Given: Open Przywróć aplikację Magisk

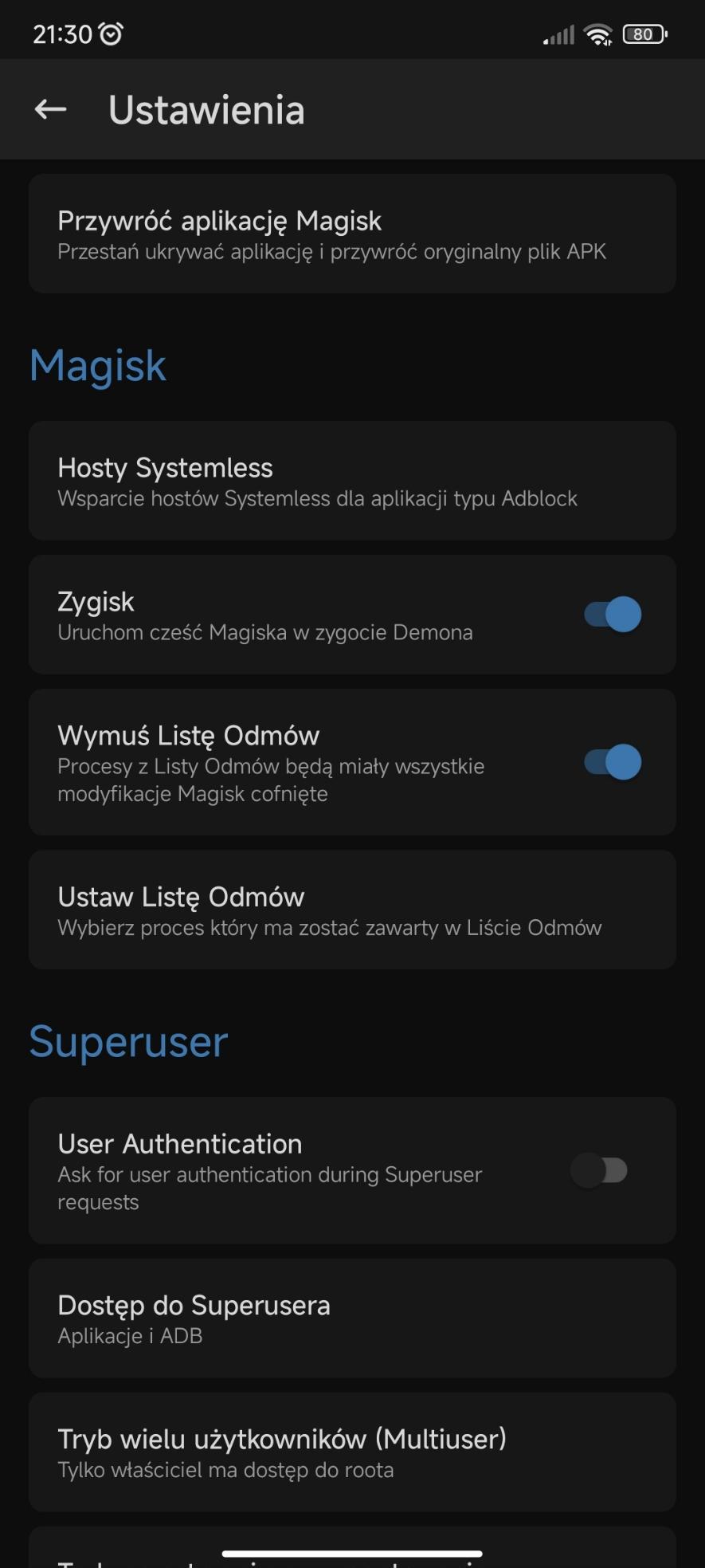Looking at the screenshot, I should (x=352, y=234).
